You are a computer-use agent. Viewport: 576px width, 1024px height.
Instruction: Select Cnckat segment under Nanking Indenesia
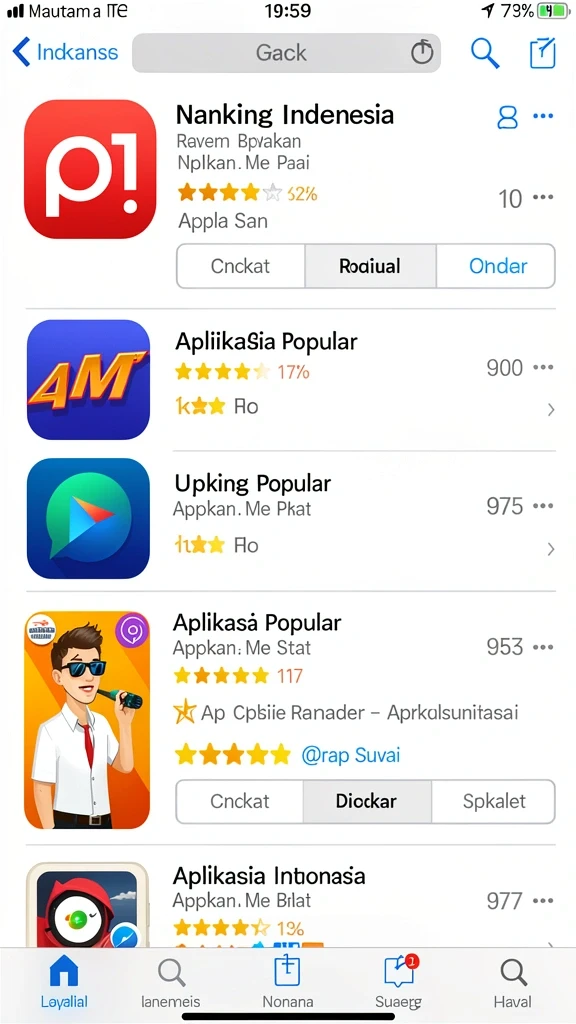240,266
